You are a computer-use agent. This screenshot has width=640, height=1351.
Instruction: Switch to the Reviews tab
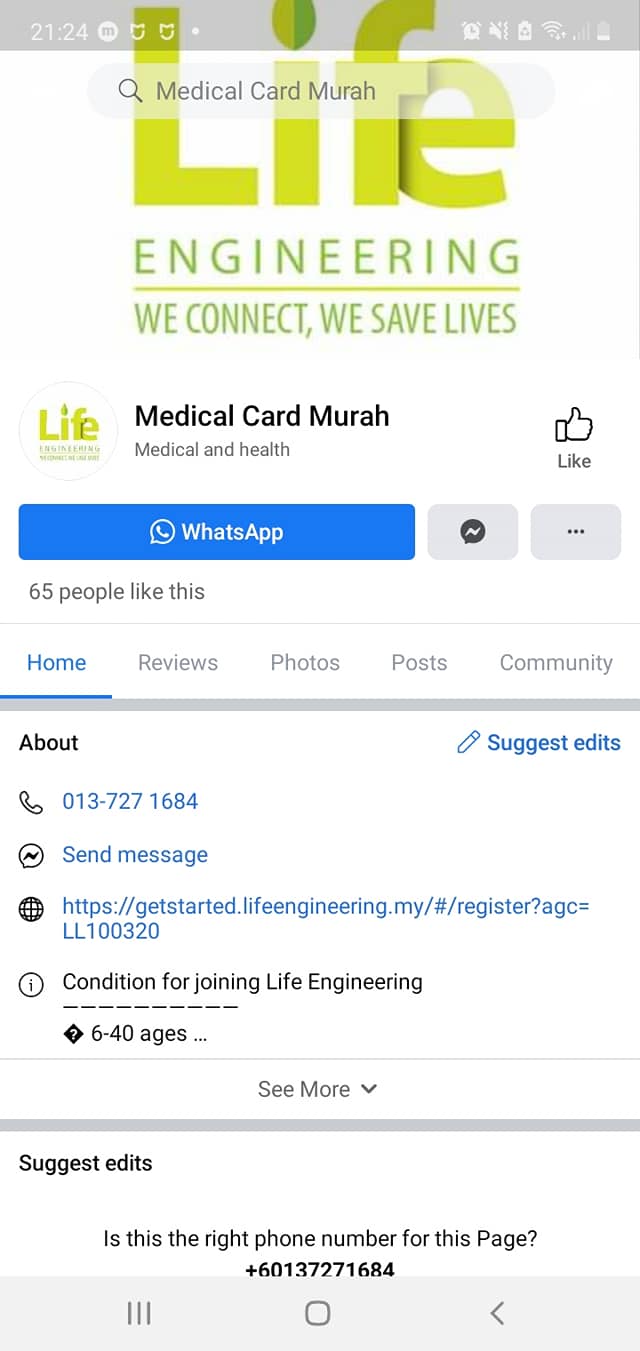(x=178, y=662)
